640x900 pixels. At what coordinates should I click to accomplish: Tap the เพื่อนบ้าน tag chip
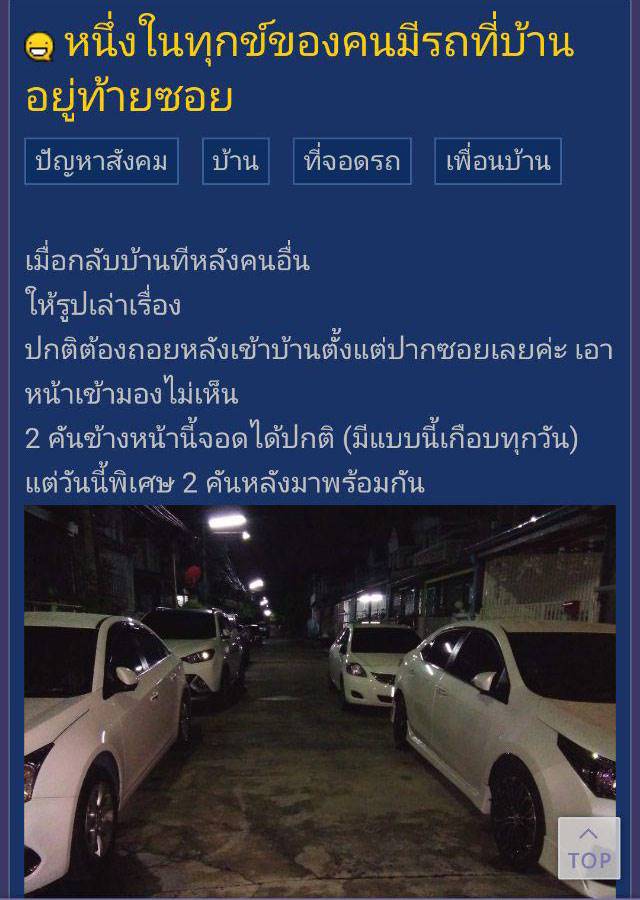pos(497,161)
